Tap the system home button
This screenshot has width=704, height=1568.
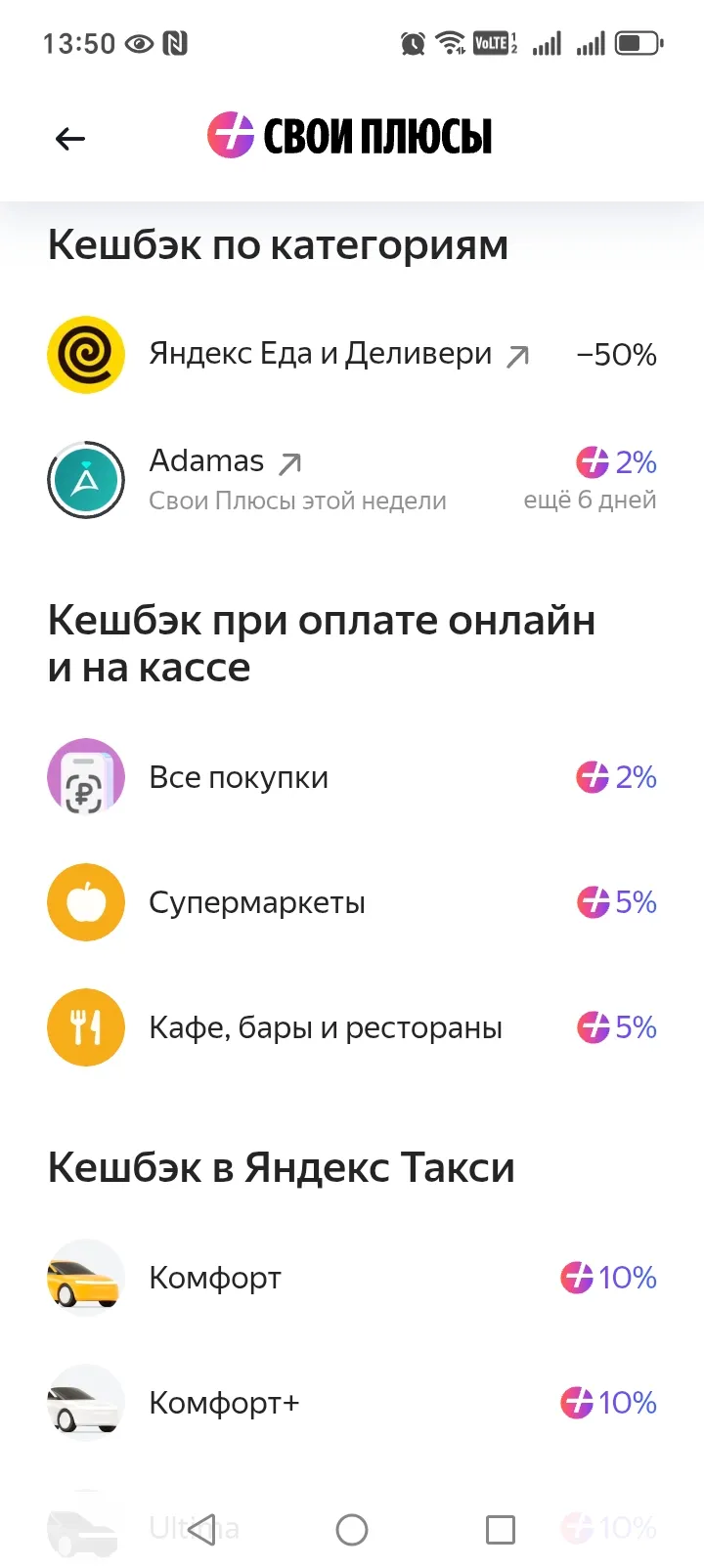tap(352, 1530)
